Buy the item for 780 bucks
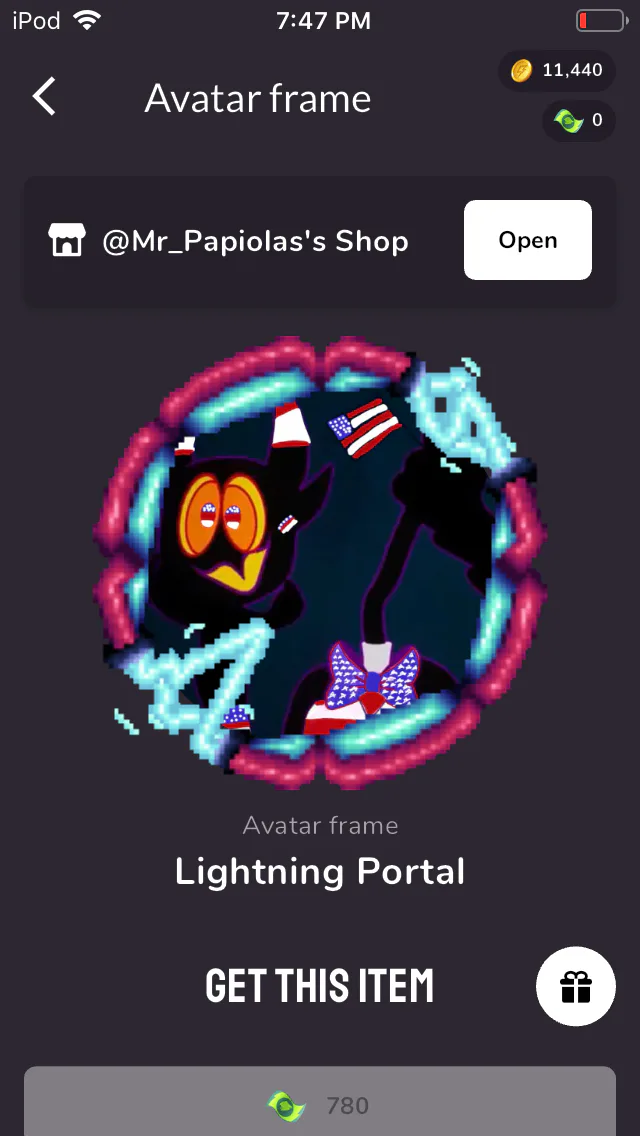The image size is (640, 1136). click(x=320, y=1101)
